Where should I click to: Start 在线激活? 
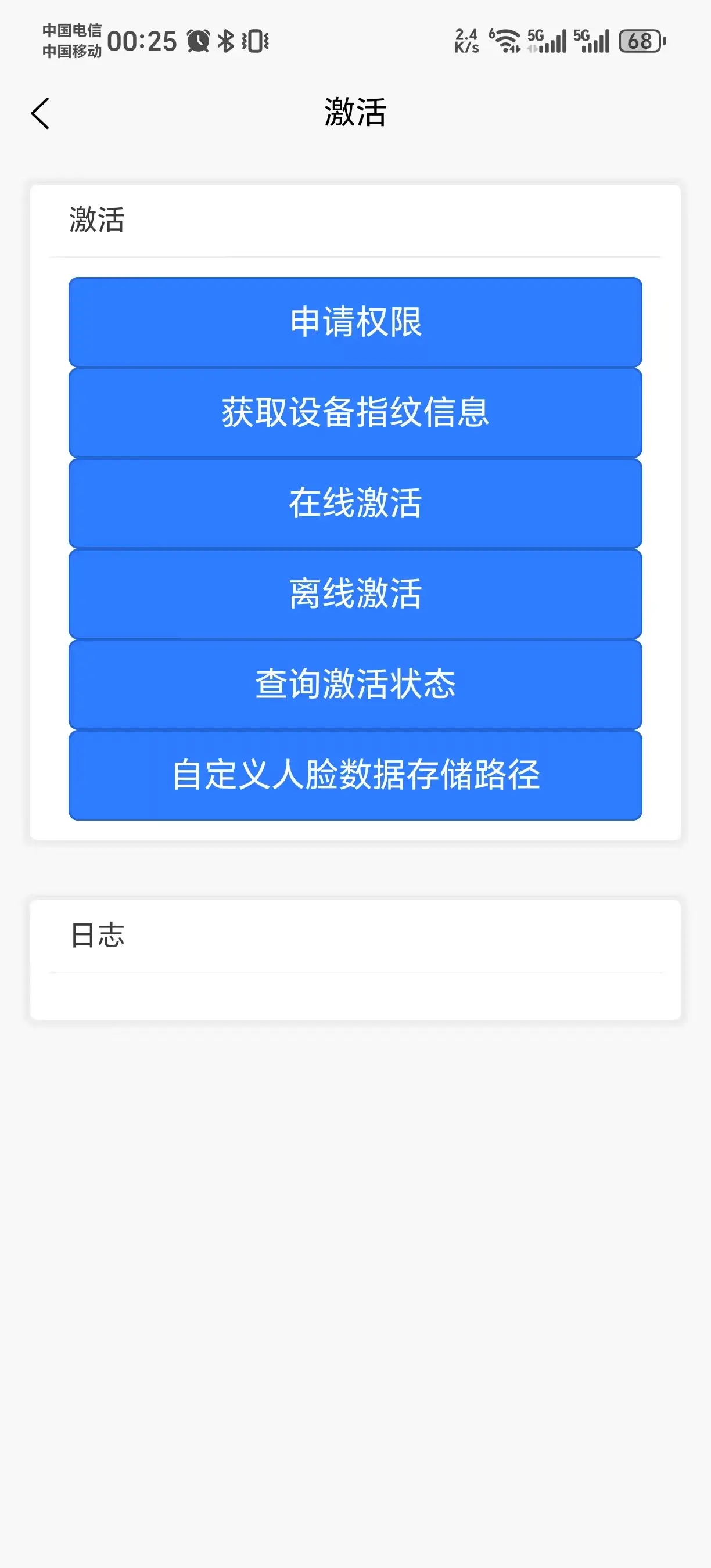click(355, 504)
